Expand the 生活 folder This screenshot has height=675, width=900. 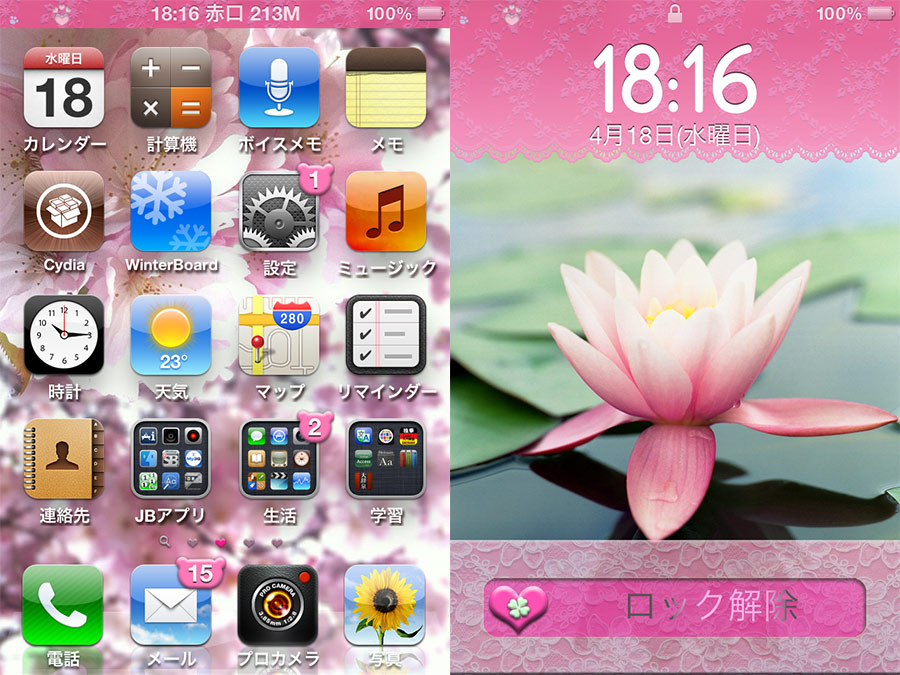279,459
